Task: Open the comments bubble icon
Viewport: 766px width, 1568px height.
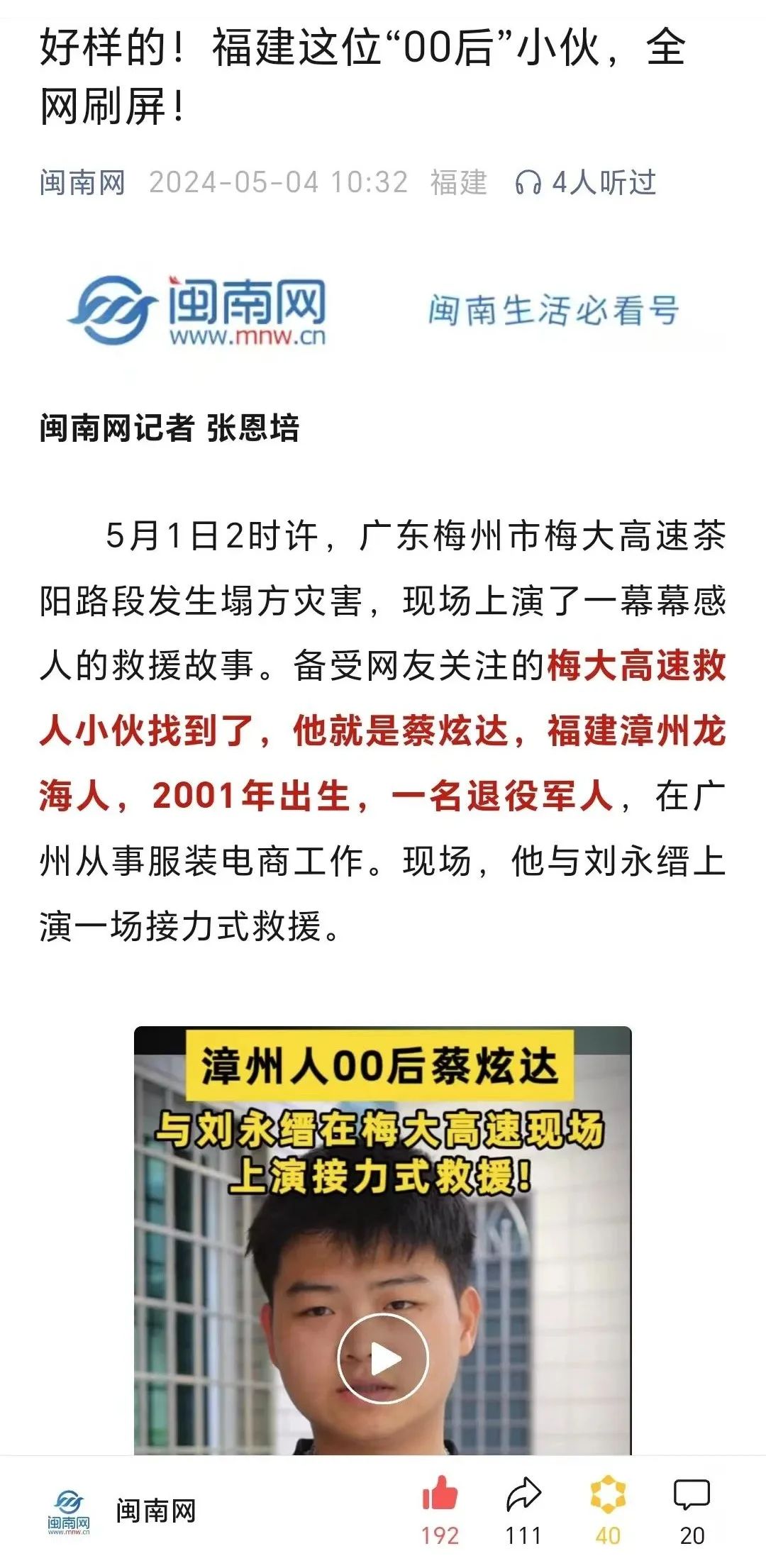Action: tap(692, 1494)
